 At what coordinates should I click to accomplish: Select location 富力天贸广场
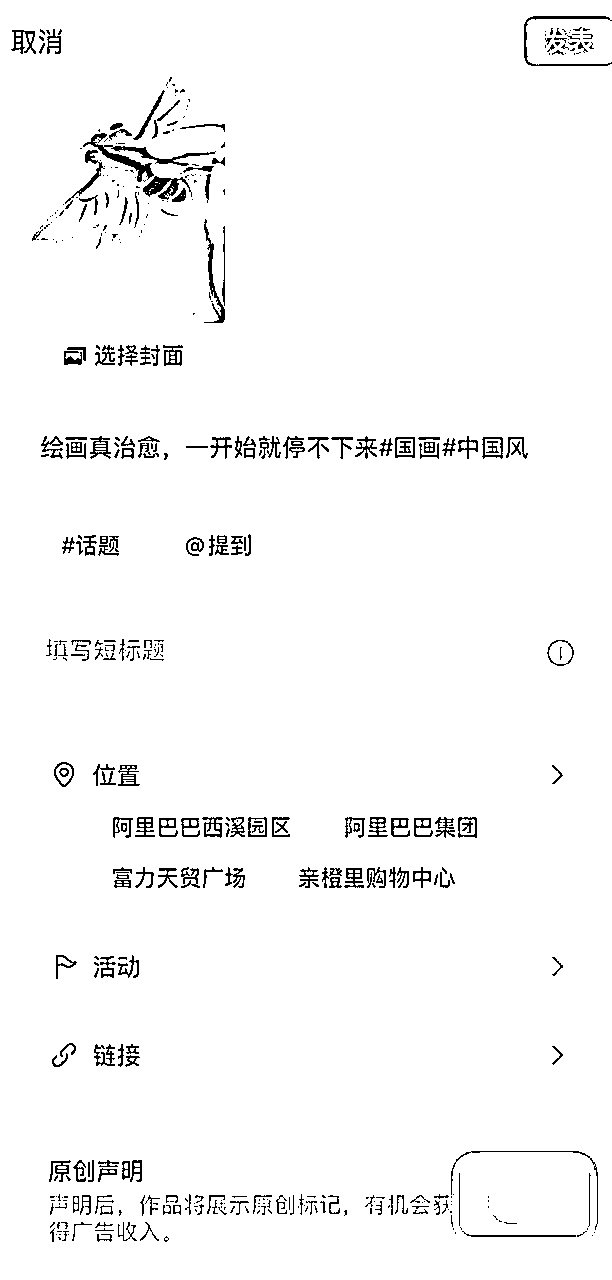(x=178, y=878)
